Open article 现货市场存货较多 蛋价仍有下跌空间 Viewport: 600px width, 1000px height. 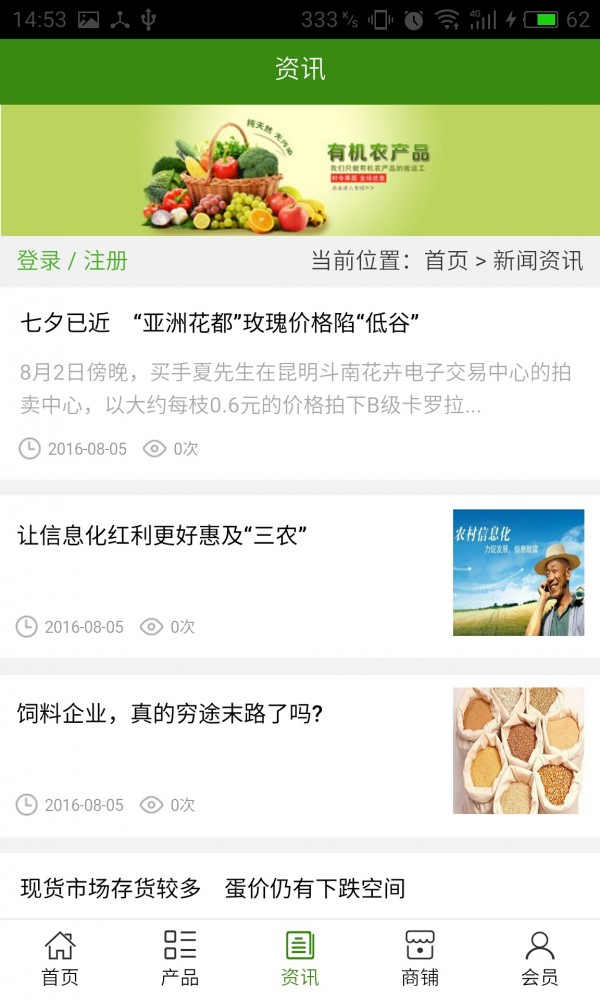213,888
